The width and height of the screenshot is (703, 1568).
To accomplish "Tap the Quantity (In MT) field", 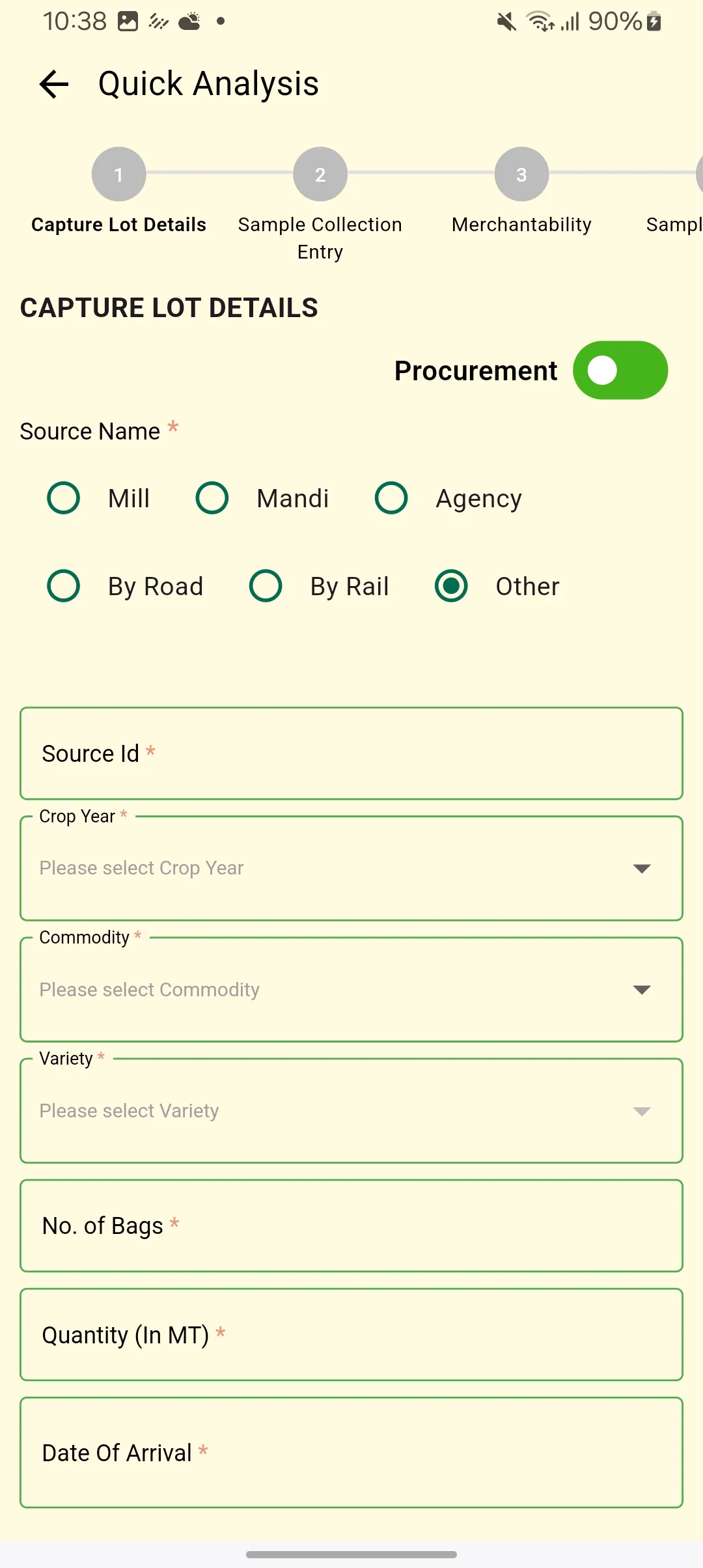I will [x=351, y=1334].
